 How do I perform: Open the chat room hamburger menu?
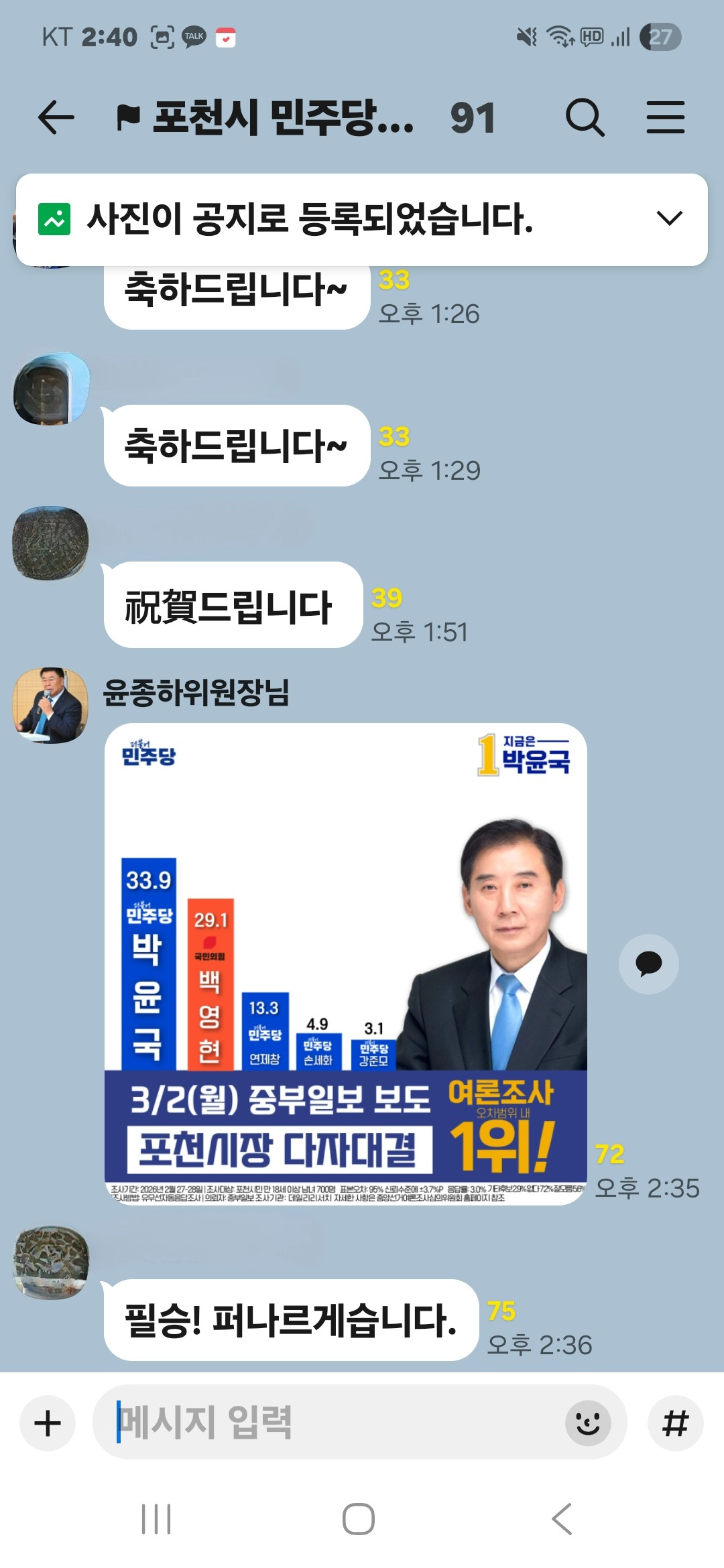[x=665, y=118]
